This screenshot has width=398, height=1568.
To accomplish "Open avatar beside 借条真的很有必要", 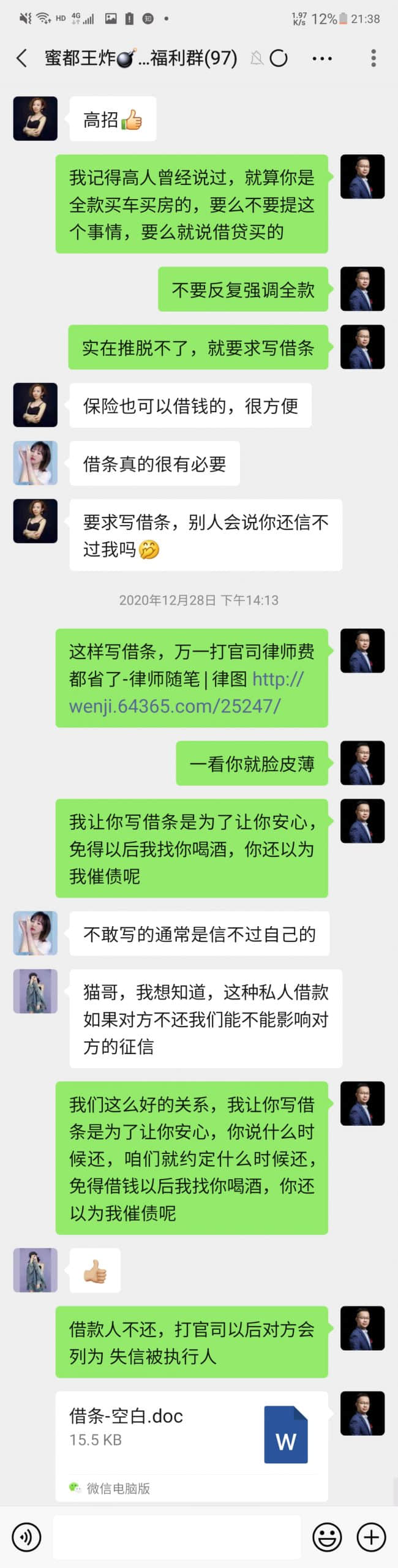I will click(36, 463).
